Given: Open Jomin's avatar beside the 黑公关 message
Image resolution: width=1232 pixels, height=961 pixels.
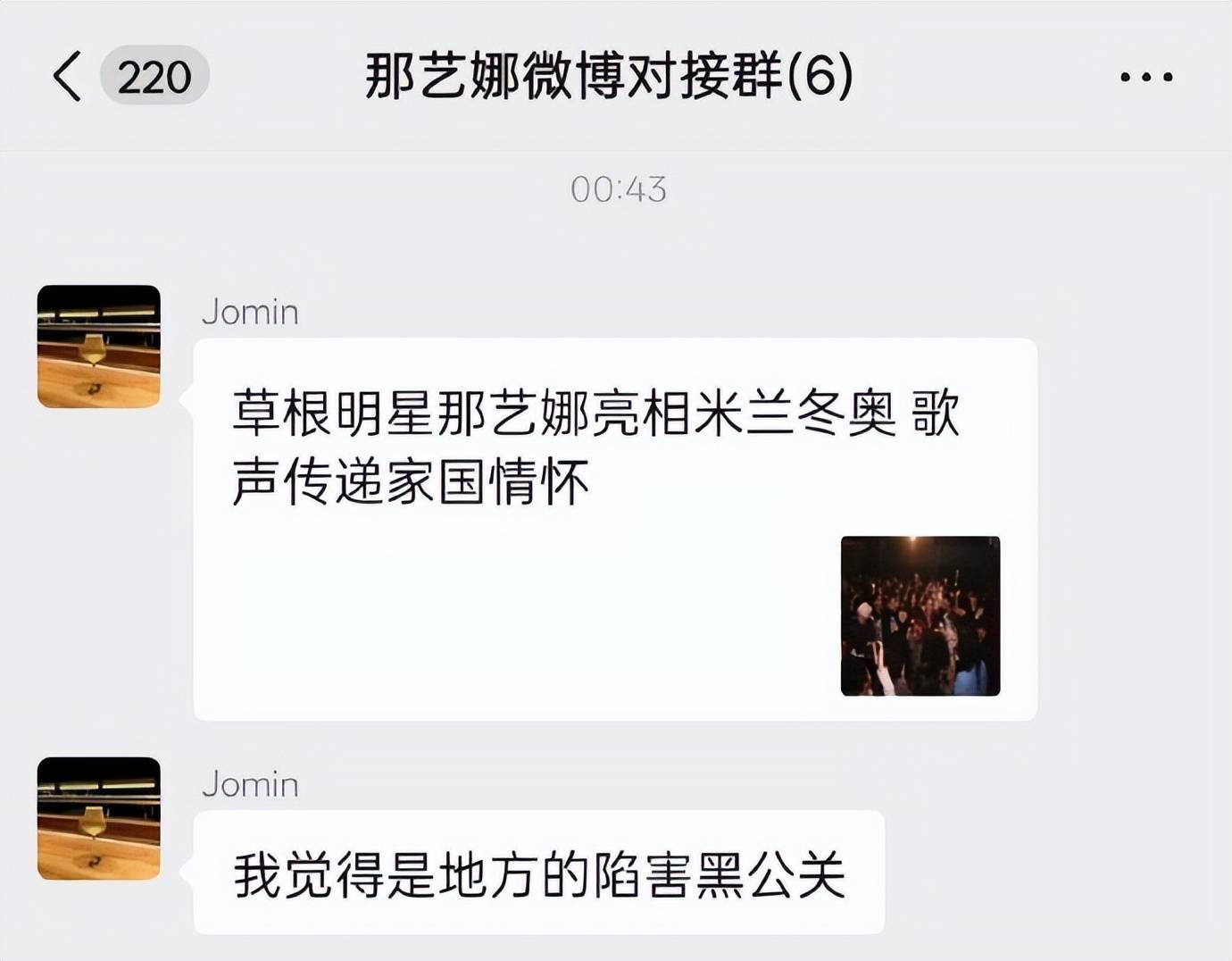Looking at the screenshot, I should tap(99, 818).
